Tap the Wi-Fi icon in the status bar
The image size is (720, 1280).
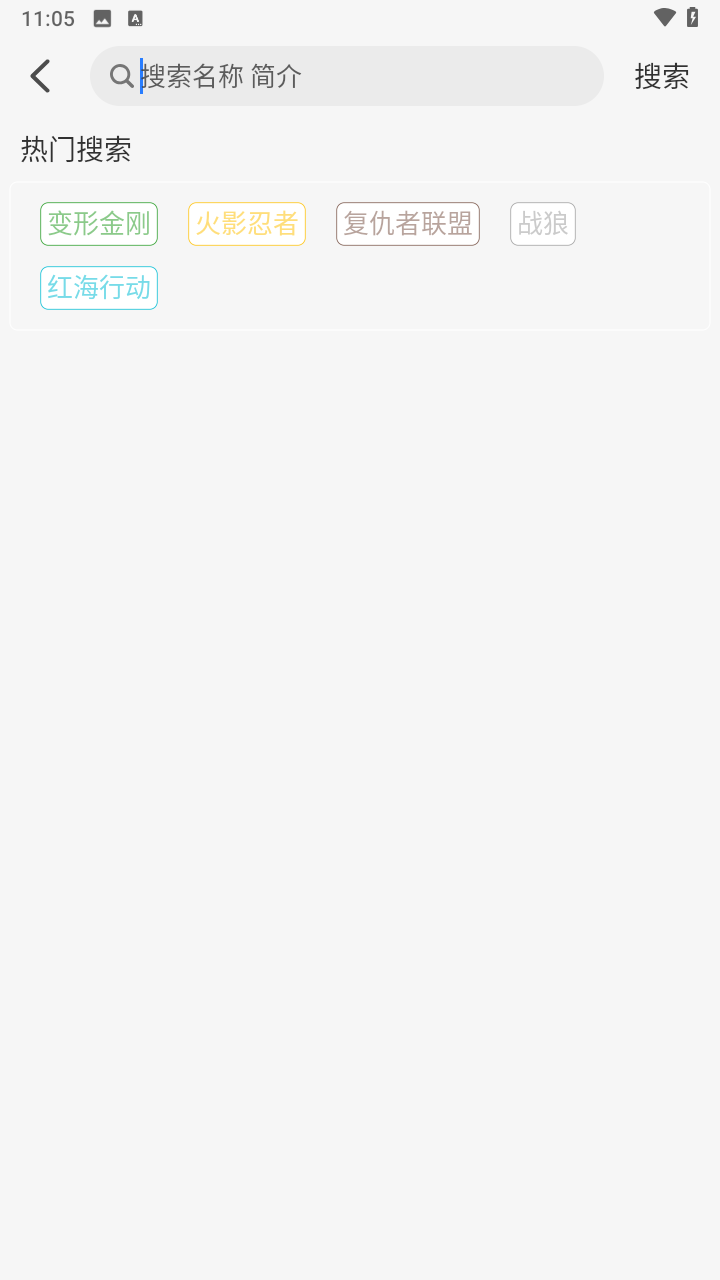[665, 16]
